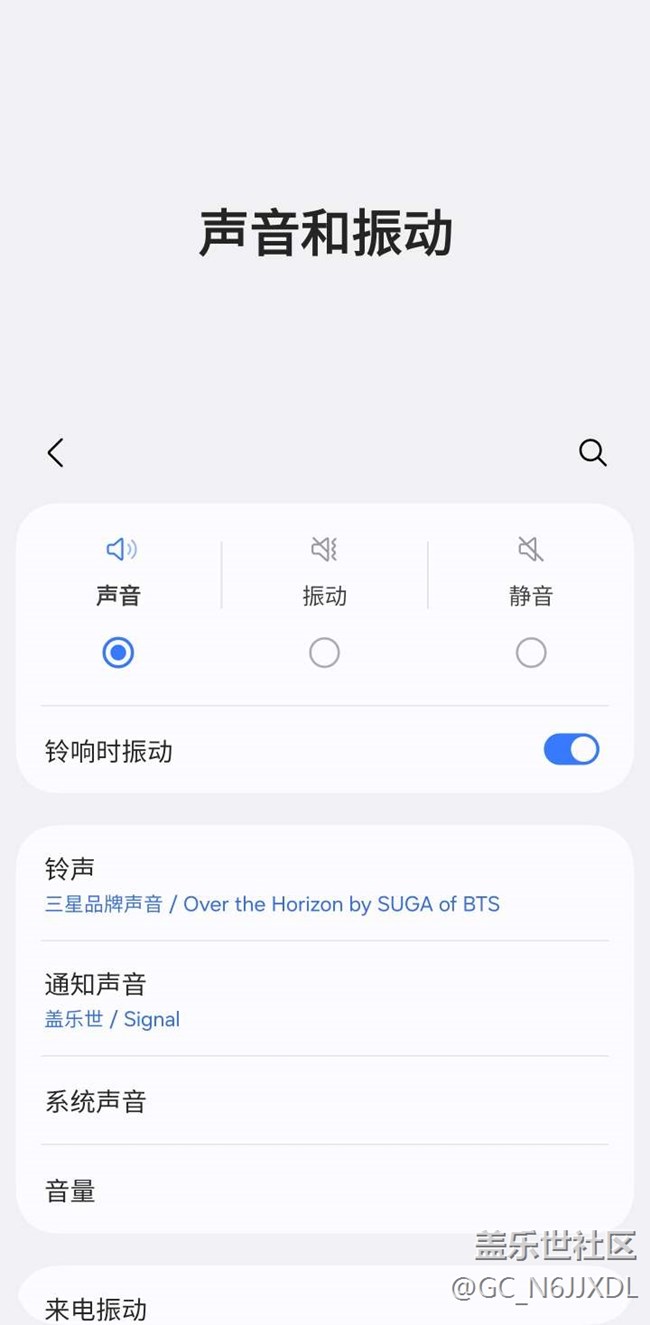Open the search magnifier icon

coord(593,453)
